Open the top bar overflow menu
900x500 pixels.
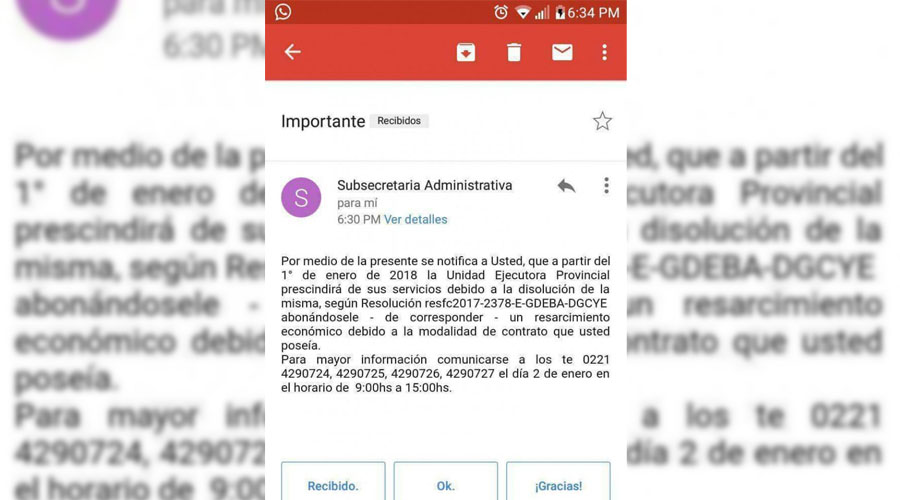pos(604,52)
